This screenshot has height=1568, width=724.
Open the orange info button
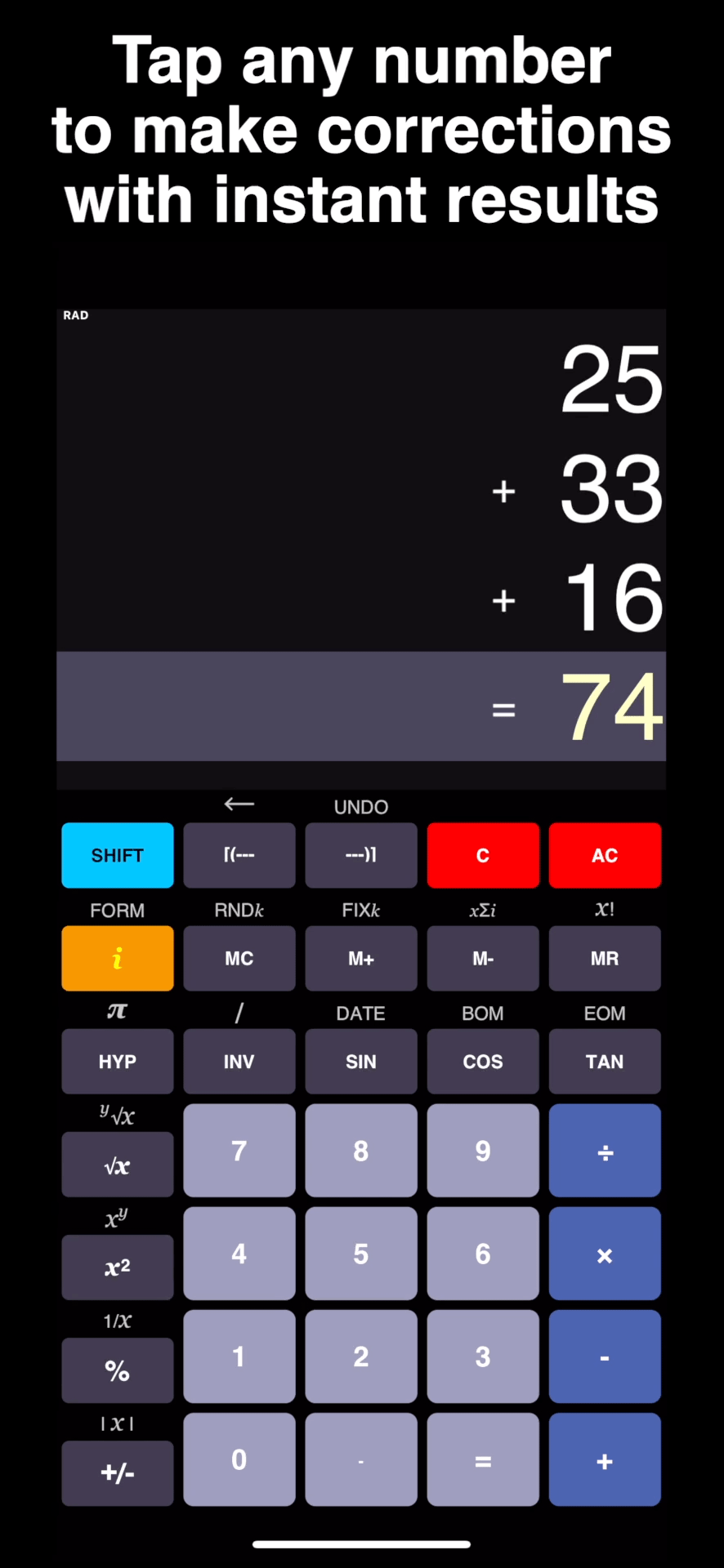click(x=118, y=958)
